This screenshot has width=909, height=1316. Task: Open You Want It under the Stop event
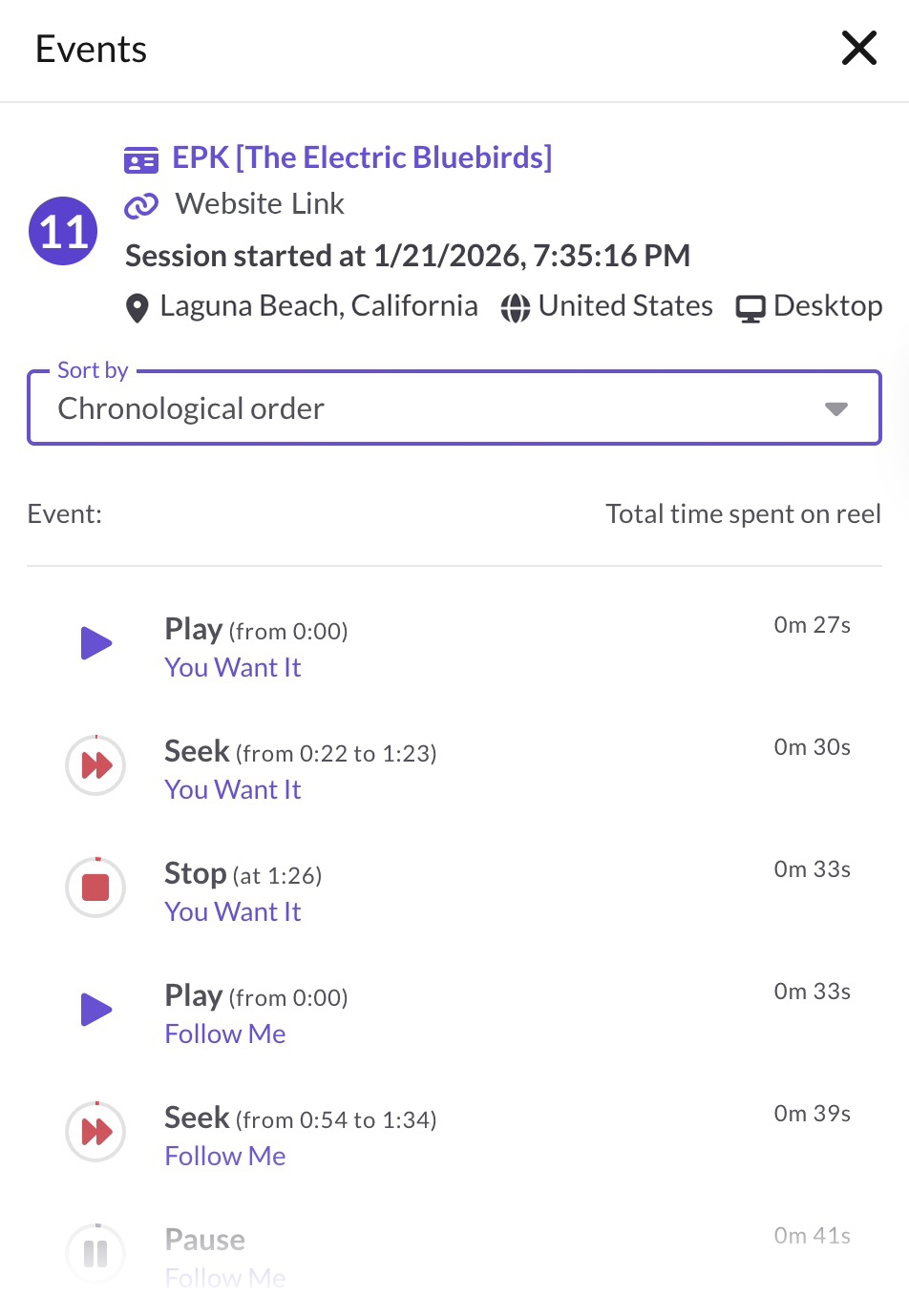(232, 912)
